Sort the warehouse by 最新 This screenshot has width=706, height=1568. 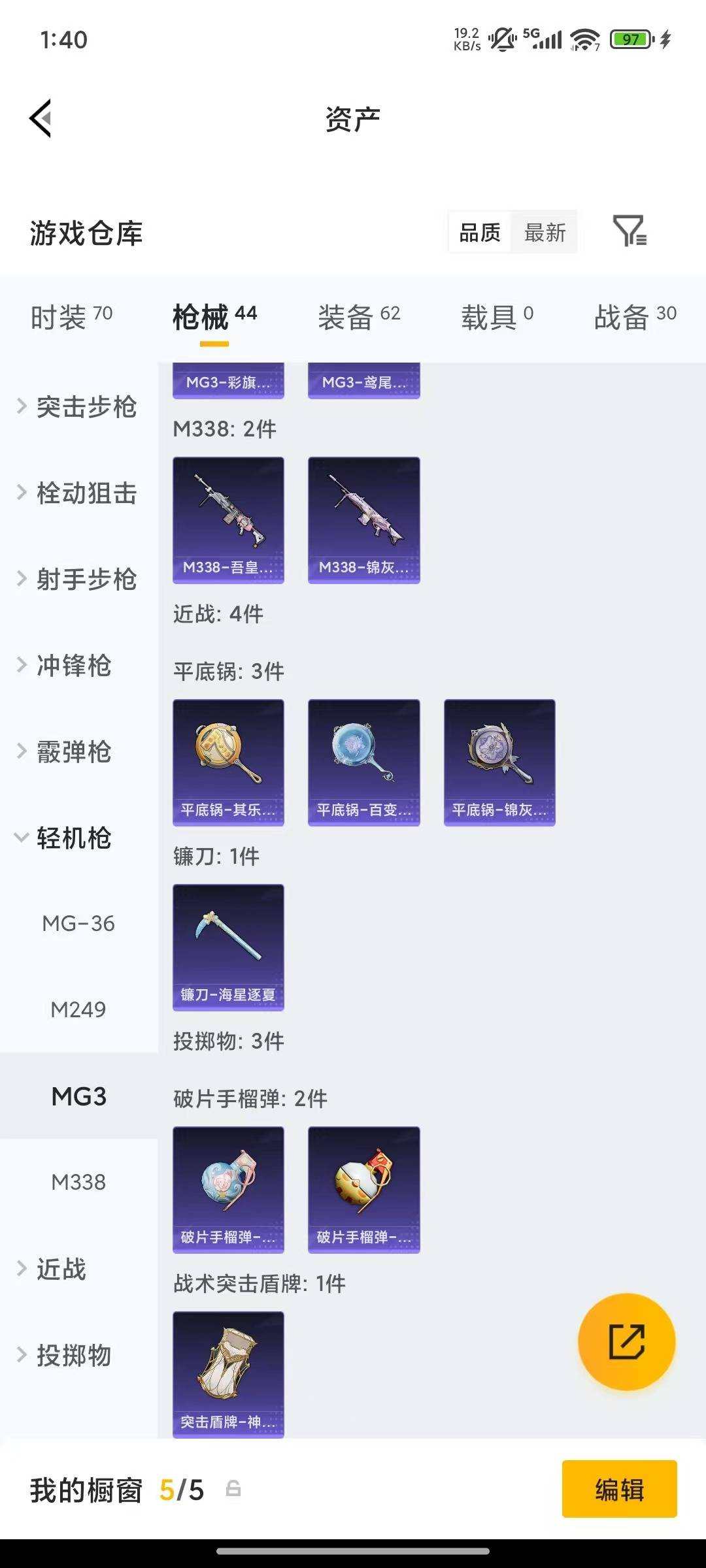(545, 232)
